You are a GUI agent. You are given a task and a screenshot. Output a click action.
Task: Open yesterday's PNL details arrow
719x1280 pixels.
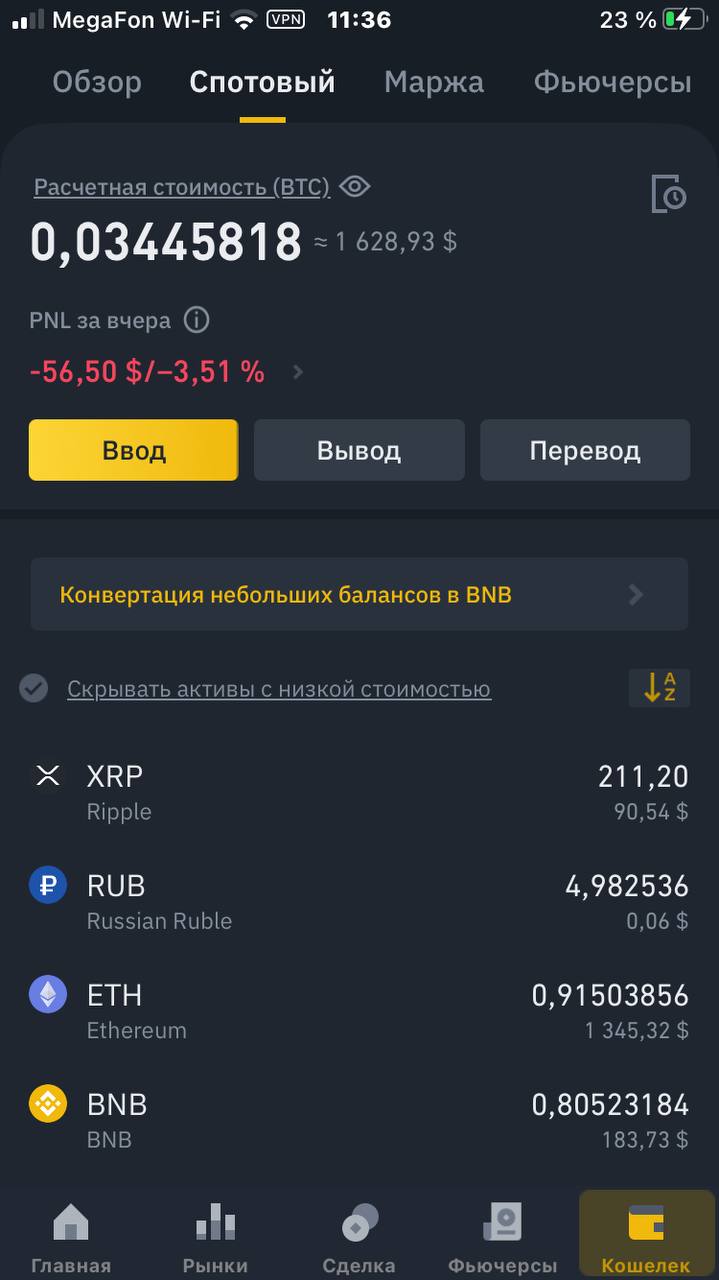(297, 372)
